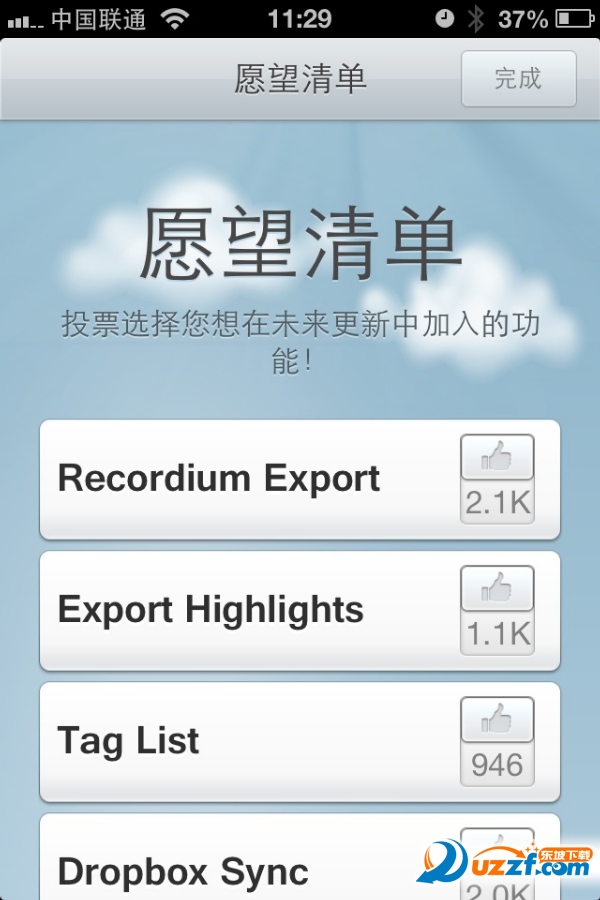Upvote the Recordium Export feature
The image size is (600, 900).
tap(497, 459)
